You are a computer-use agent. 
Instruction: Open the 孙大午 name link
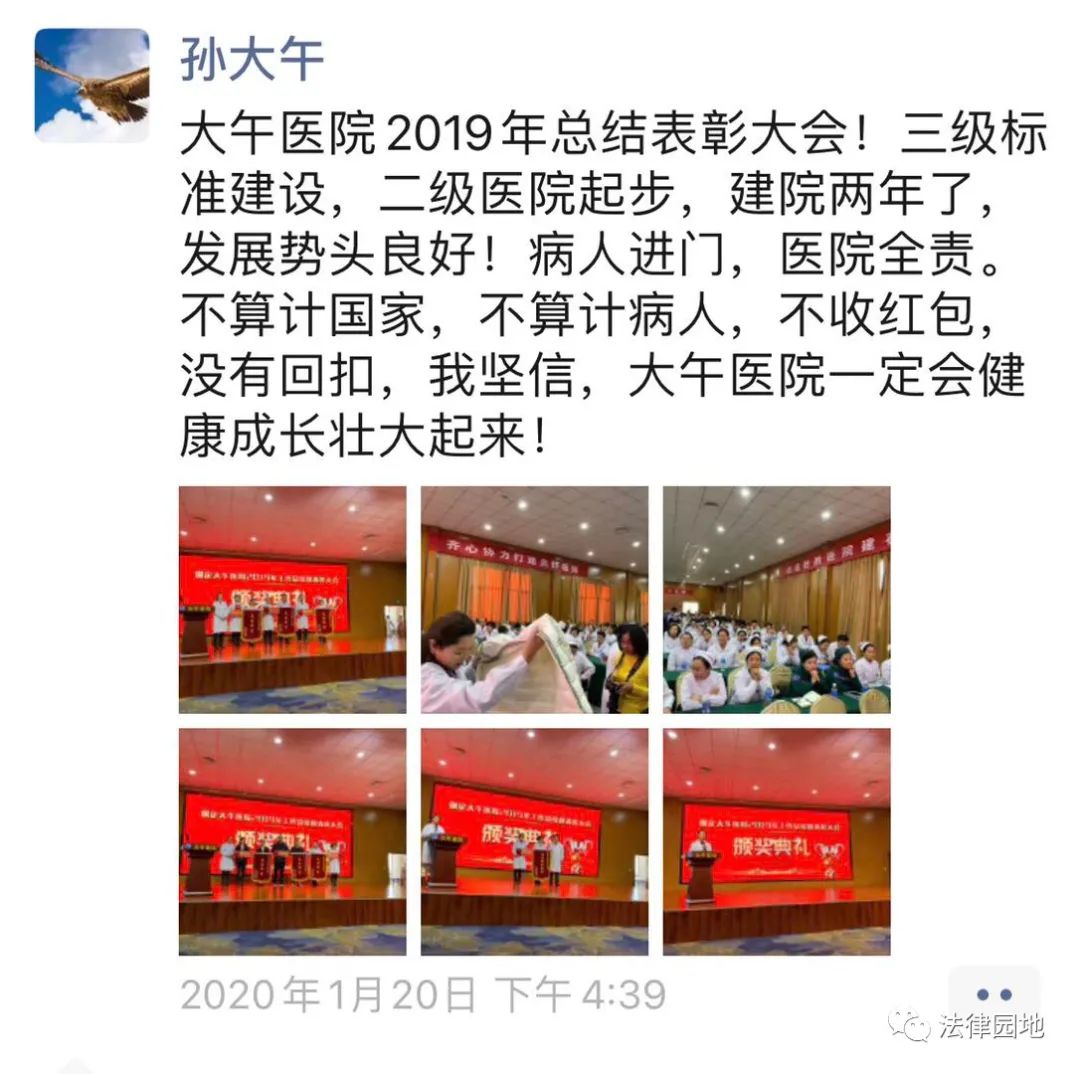point(252,59)
